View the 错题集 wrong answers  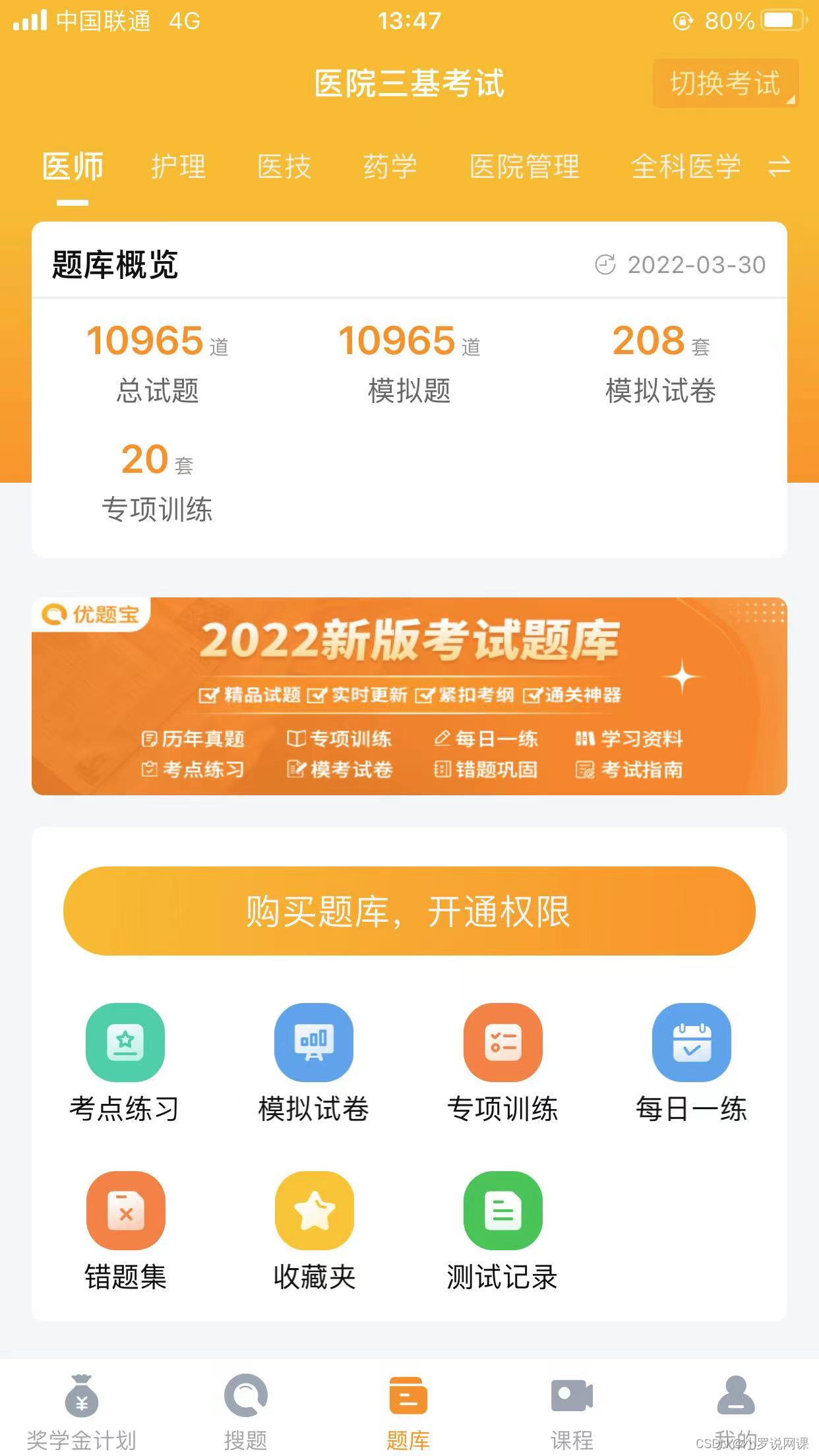(125, 1230)
